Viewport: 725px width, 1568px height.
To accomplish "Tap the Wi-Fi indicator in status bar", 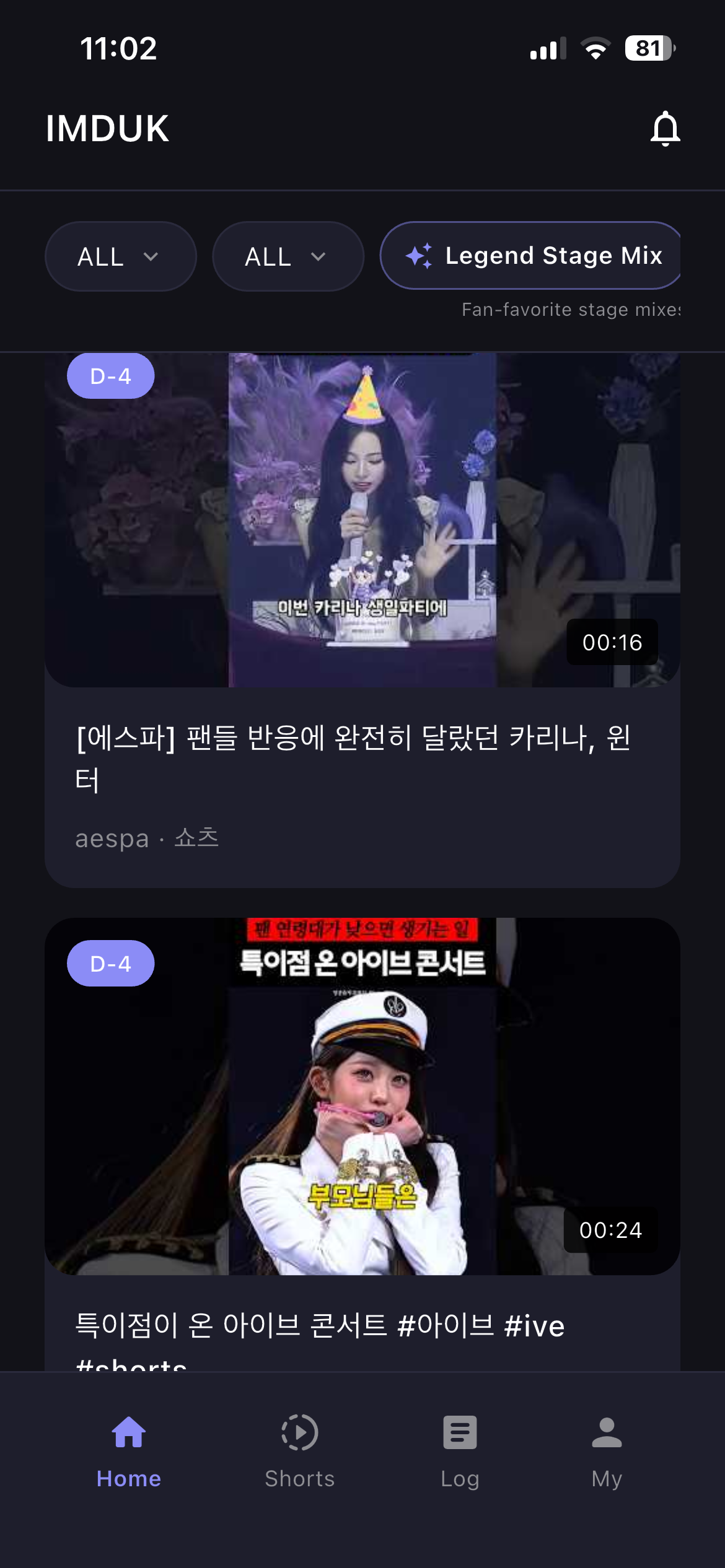I will [x=596, y=48].
